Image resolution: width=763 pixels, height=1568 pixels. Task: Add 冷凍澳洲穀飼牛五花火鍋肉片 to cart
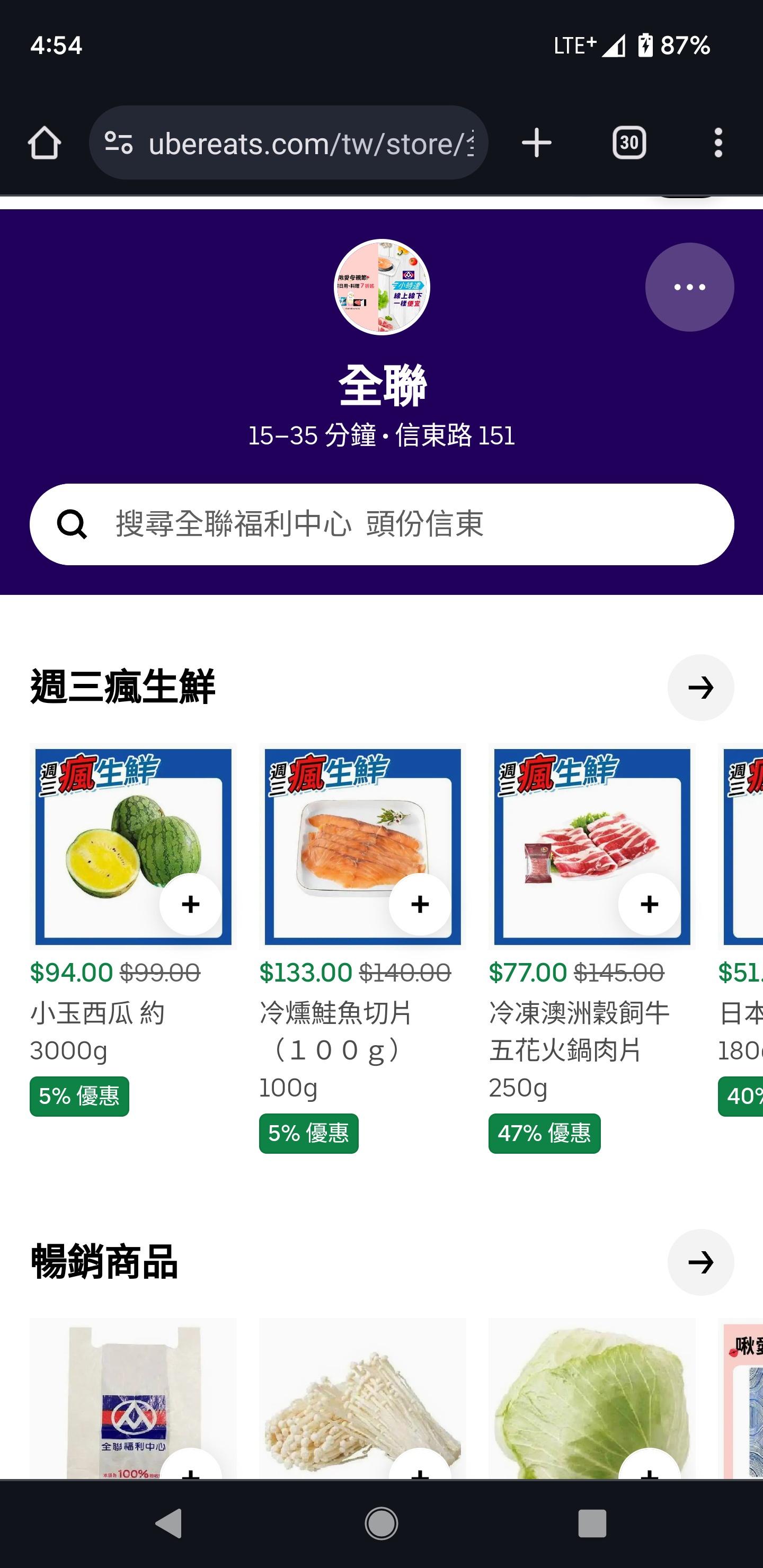649,904
